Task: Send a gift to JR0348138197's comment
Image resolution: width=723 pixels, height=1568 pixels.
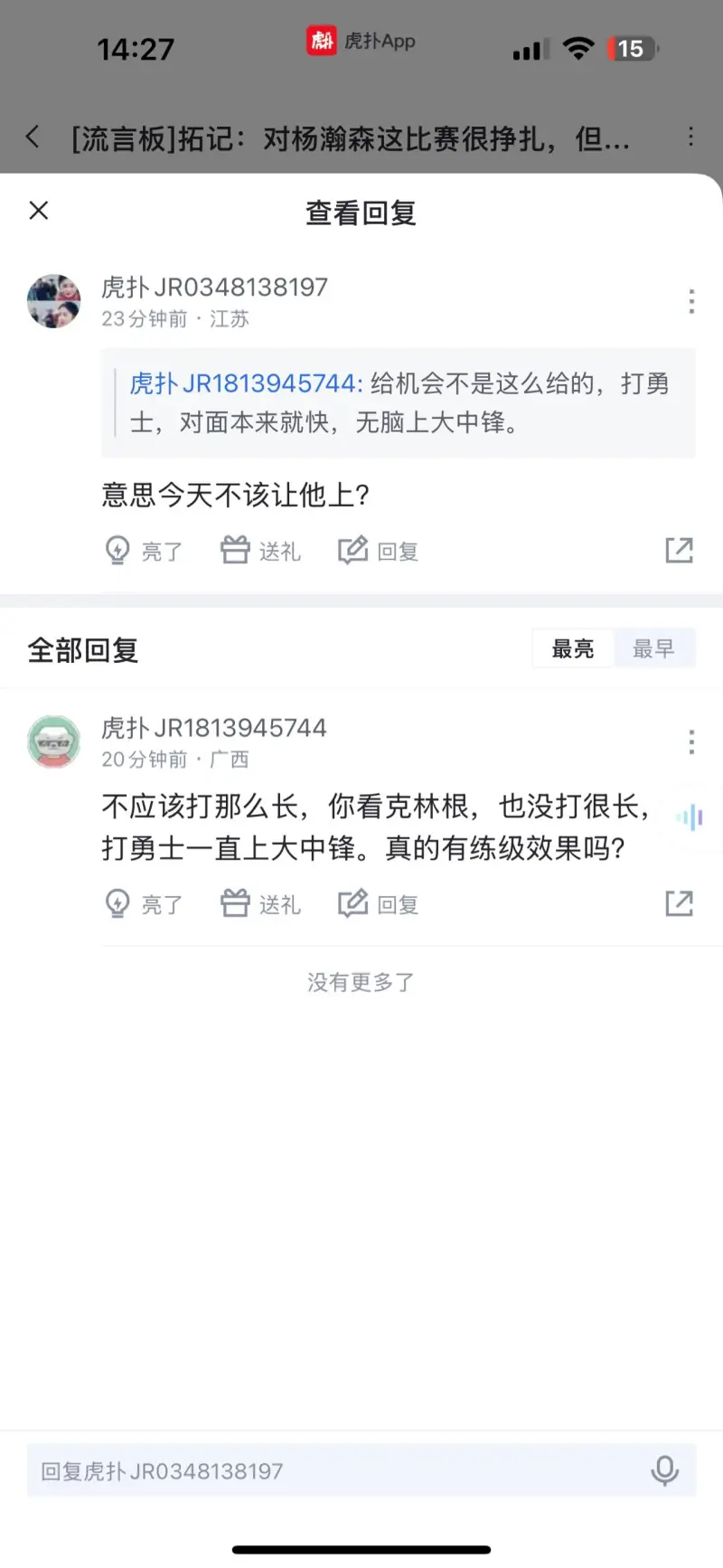Action: click(x=261, y=551)
